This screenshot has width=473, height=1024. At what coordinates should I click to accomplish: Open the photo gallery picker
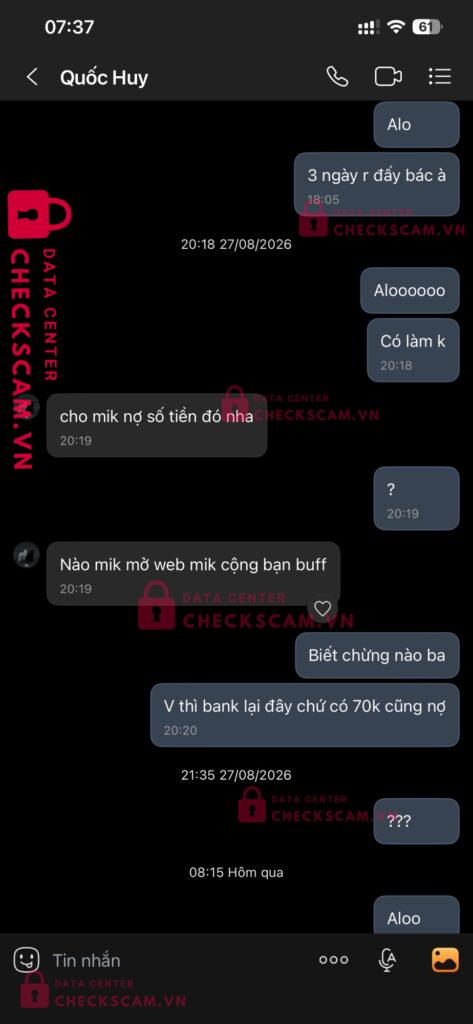point(445,960)
